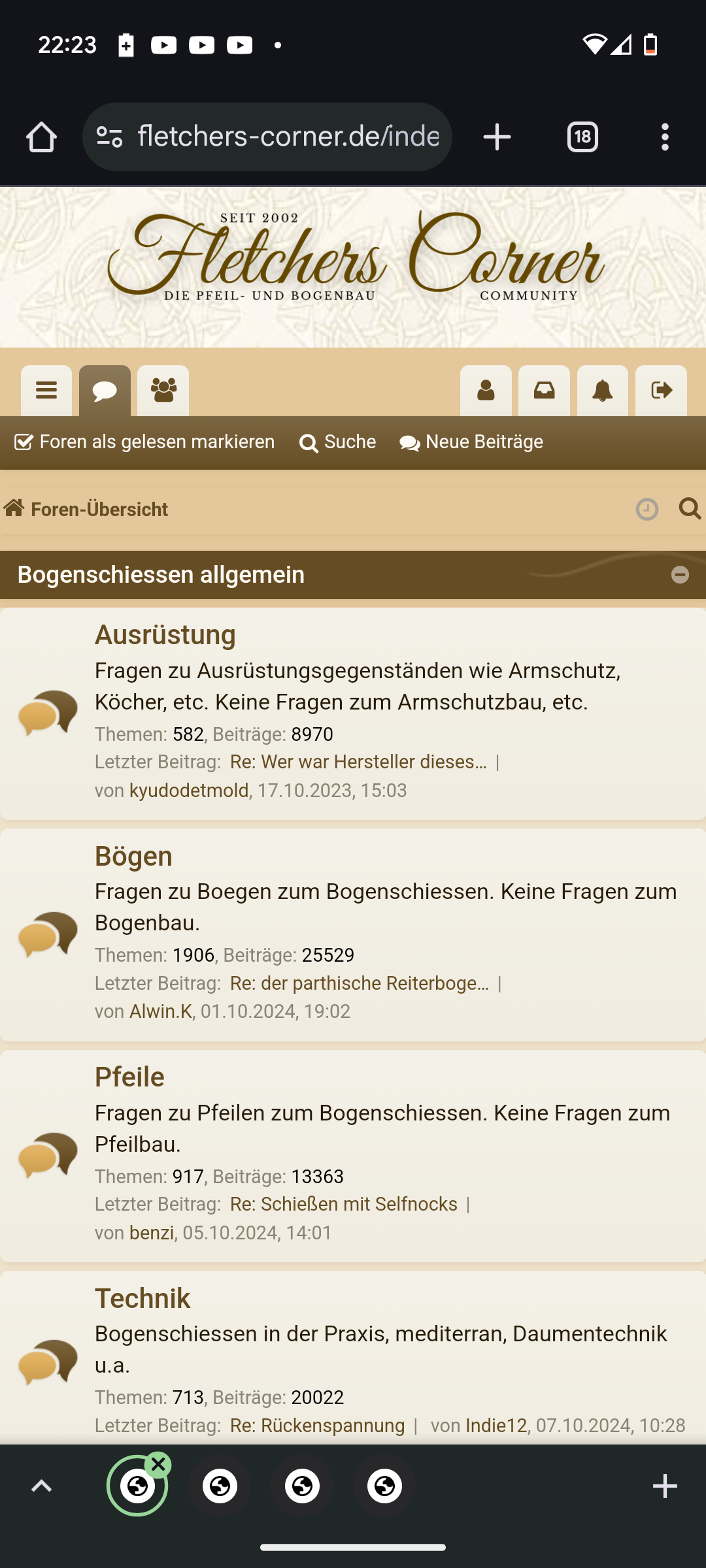Open the browser home page
This screenshot has height=1568, width=706.
click(x=41, y=137)
